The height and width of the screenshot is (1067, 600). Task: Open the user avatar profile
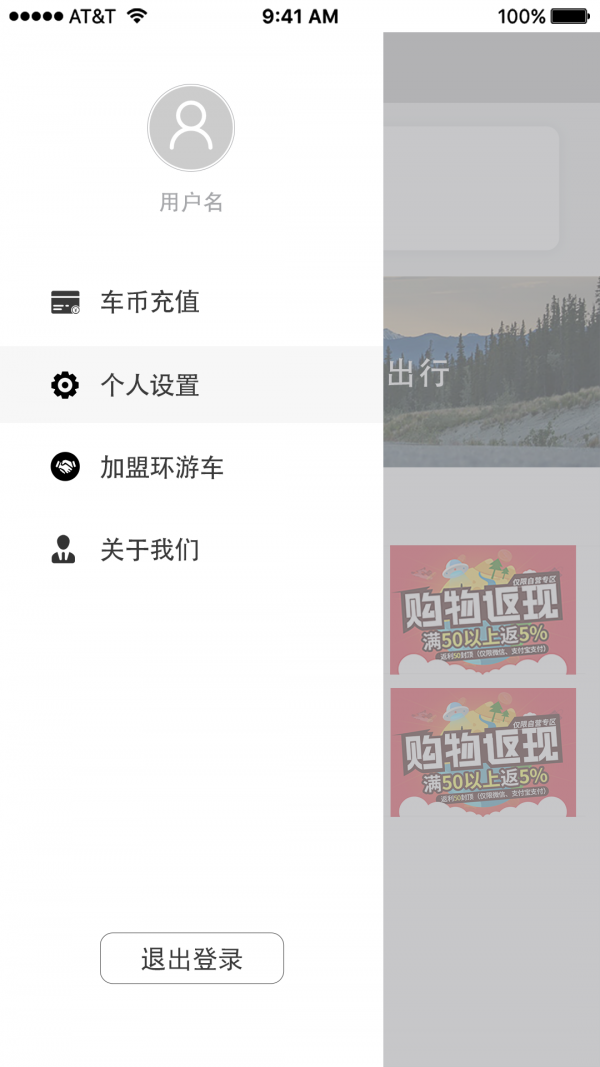191,128
